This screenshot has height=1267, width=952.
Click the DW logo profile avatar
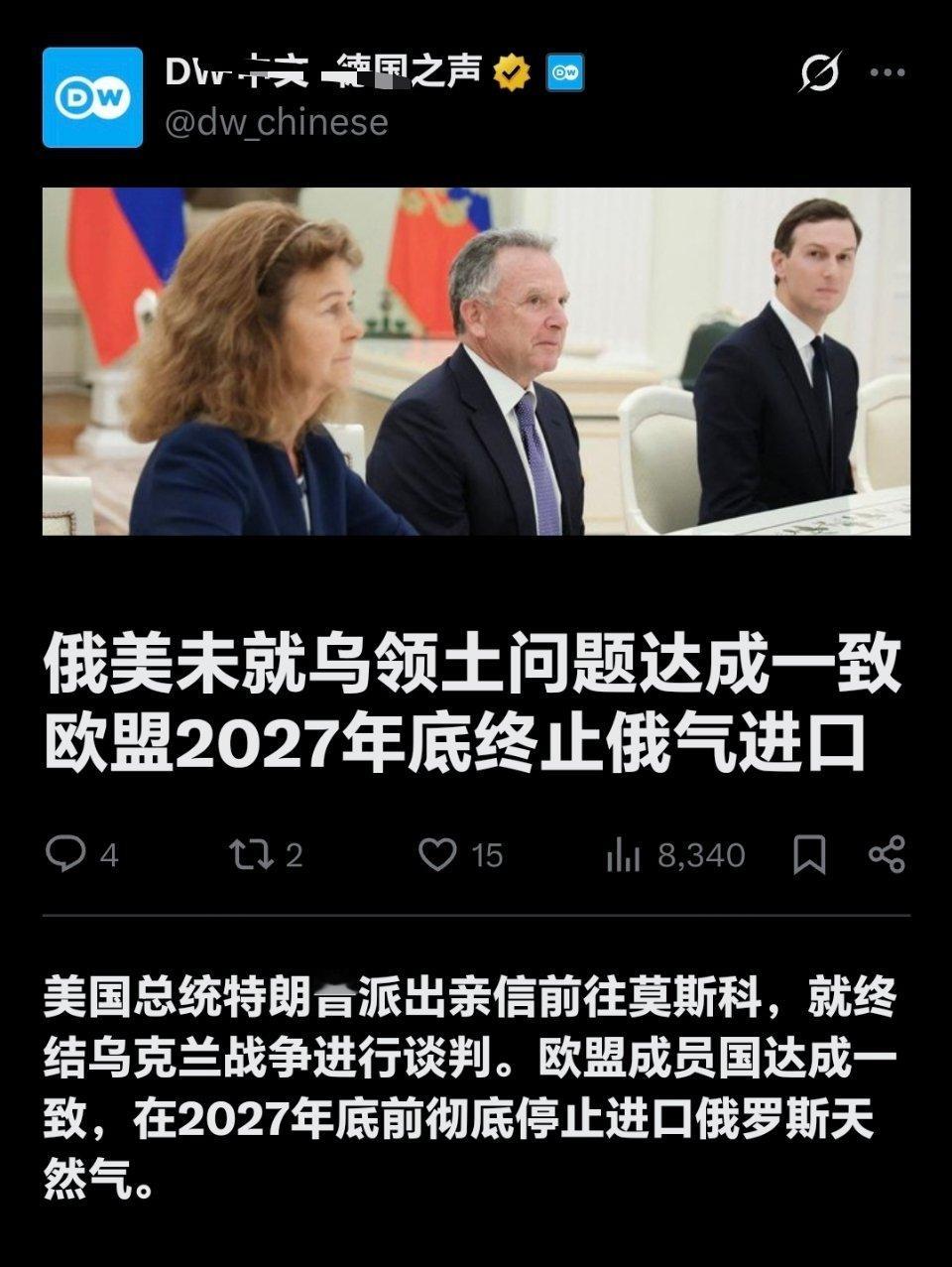(x=92, y=95)
